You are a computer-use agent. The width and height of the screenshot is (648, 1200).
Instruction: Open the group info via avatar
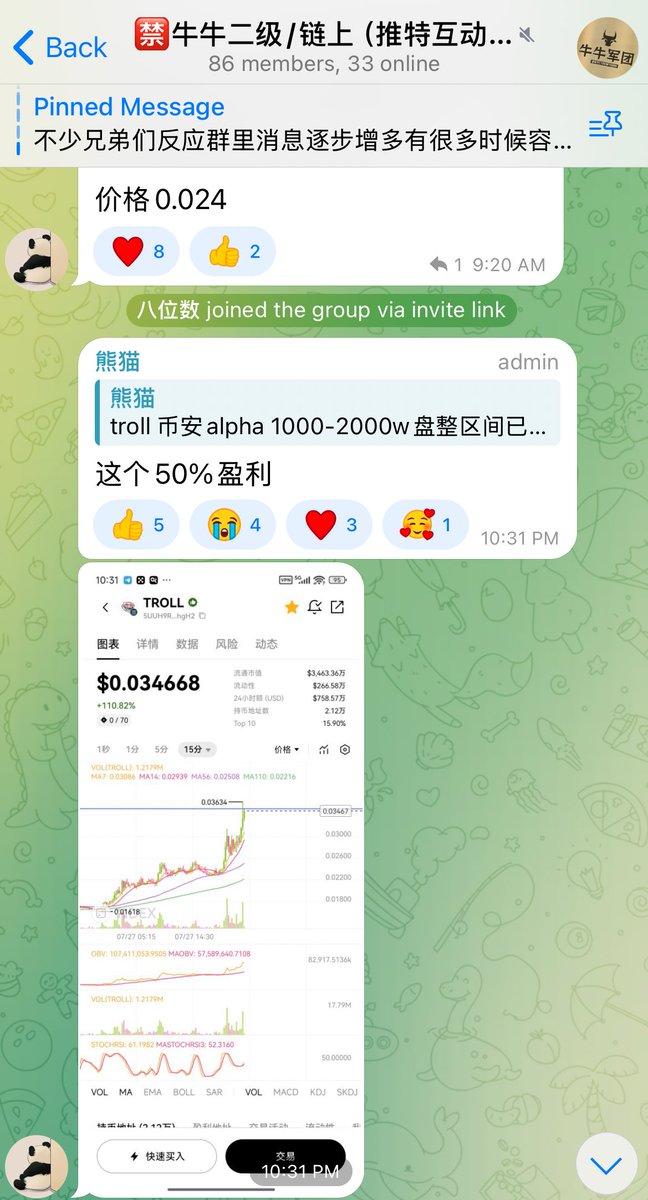[x=607, y=47]
